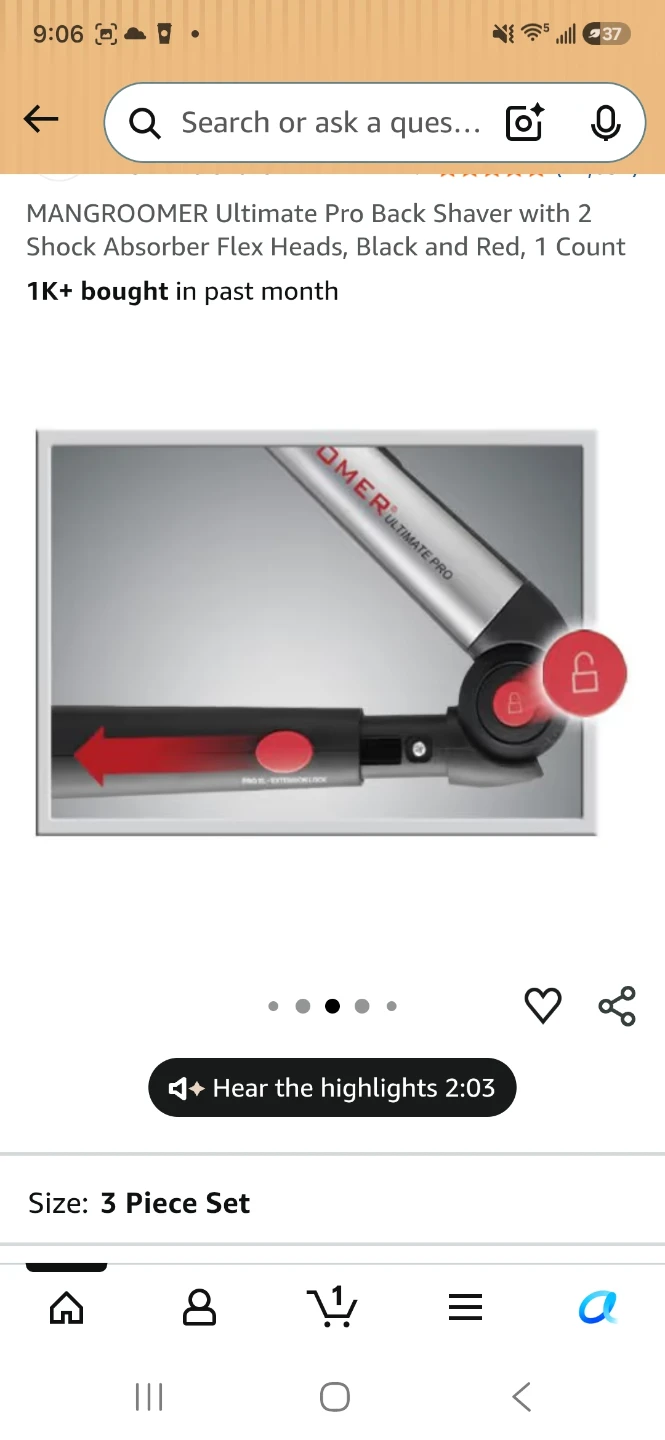Screen dimensions: 665x1440
Task: Go to the Home tab
Action: point(67,1307)
